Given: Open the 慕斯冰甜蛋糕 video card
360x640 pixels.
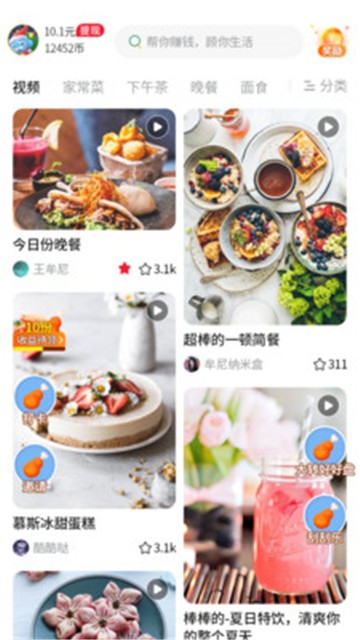Looking at the screenshot, I should coord(94,400).
